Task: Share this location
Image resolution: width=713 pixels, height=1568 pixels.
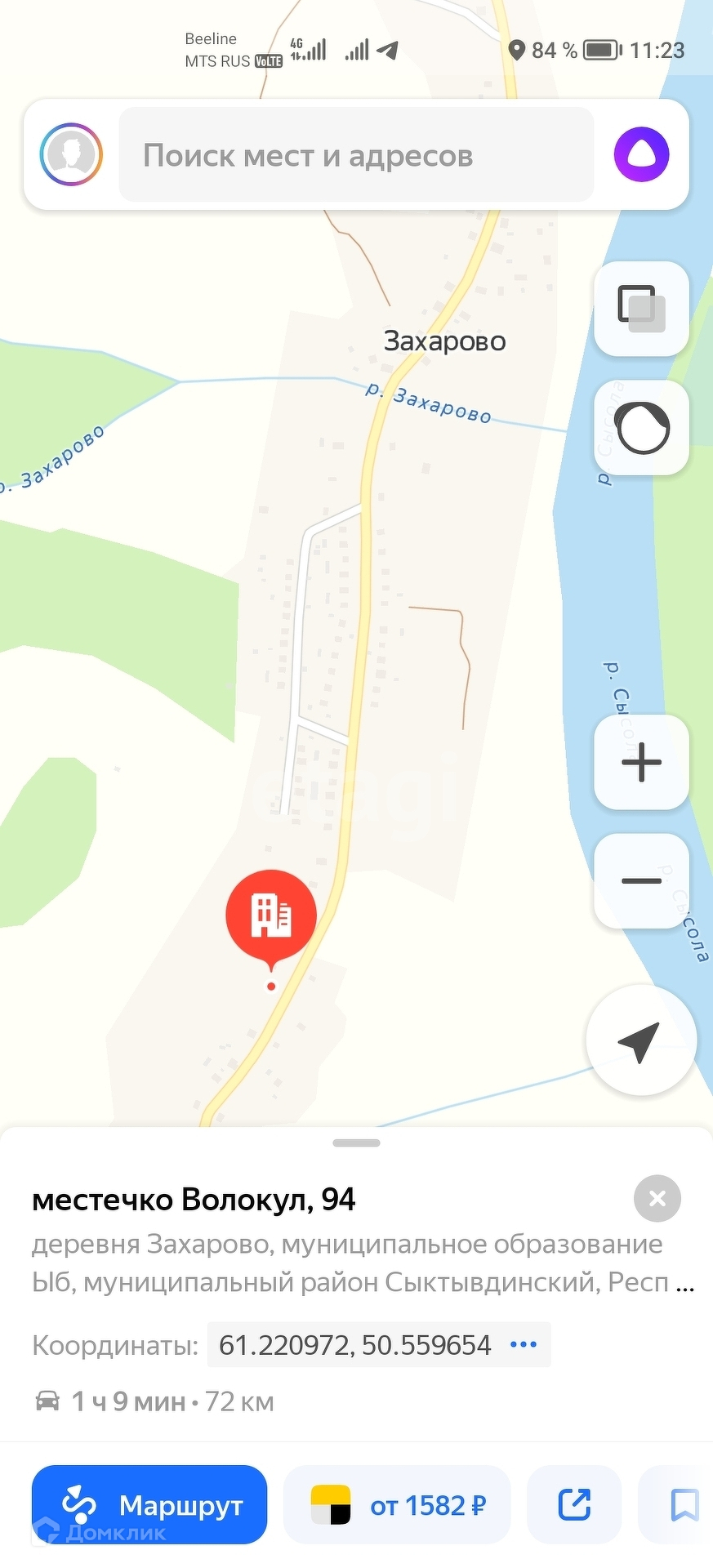Action: tap(574, 1504)
